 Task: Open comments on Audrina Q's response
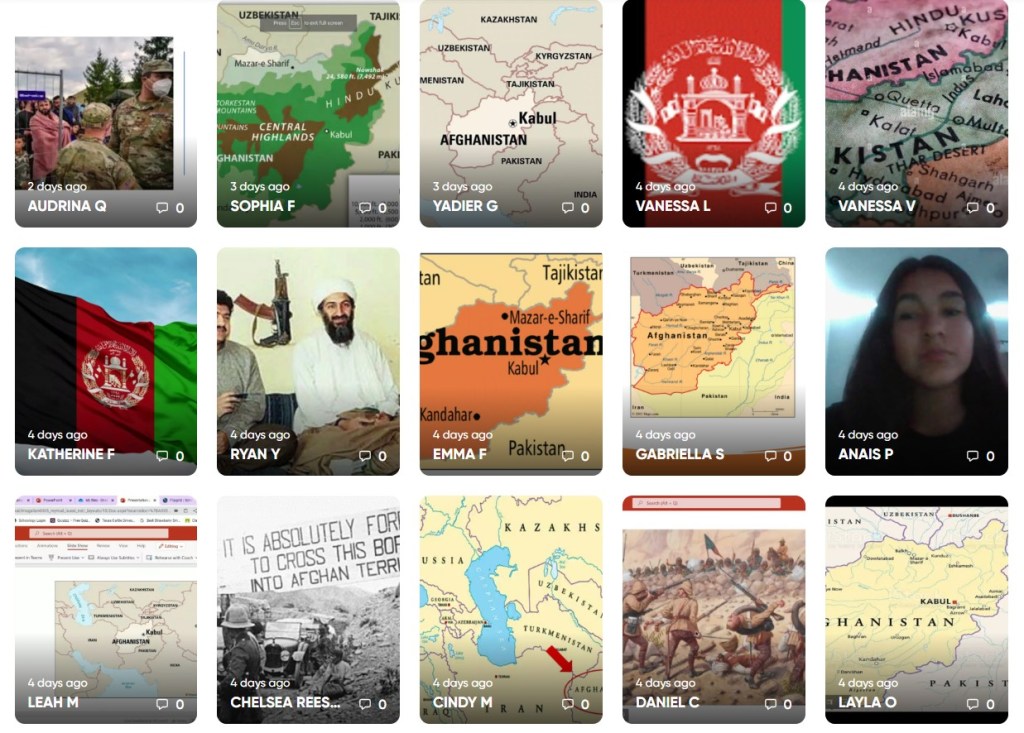click(163, 208)
